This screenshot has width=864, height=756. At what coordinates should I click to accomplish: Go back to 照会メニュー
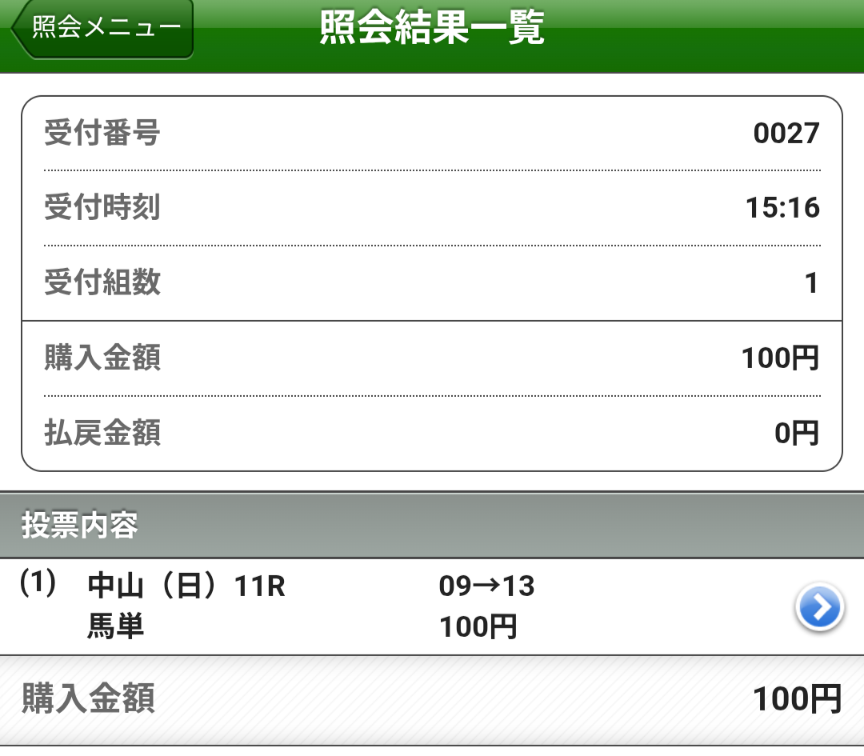pos(102,28)
